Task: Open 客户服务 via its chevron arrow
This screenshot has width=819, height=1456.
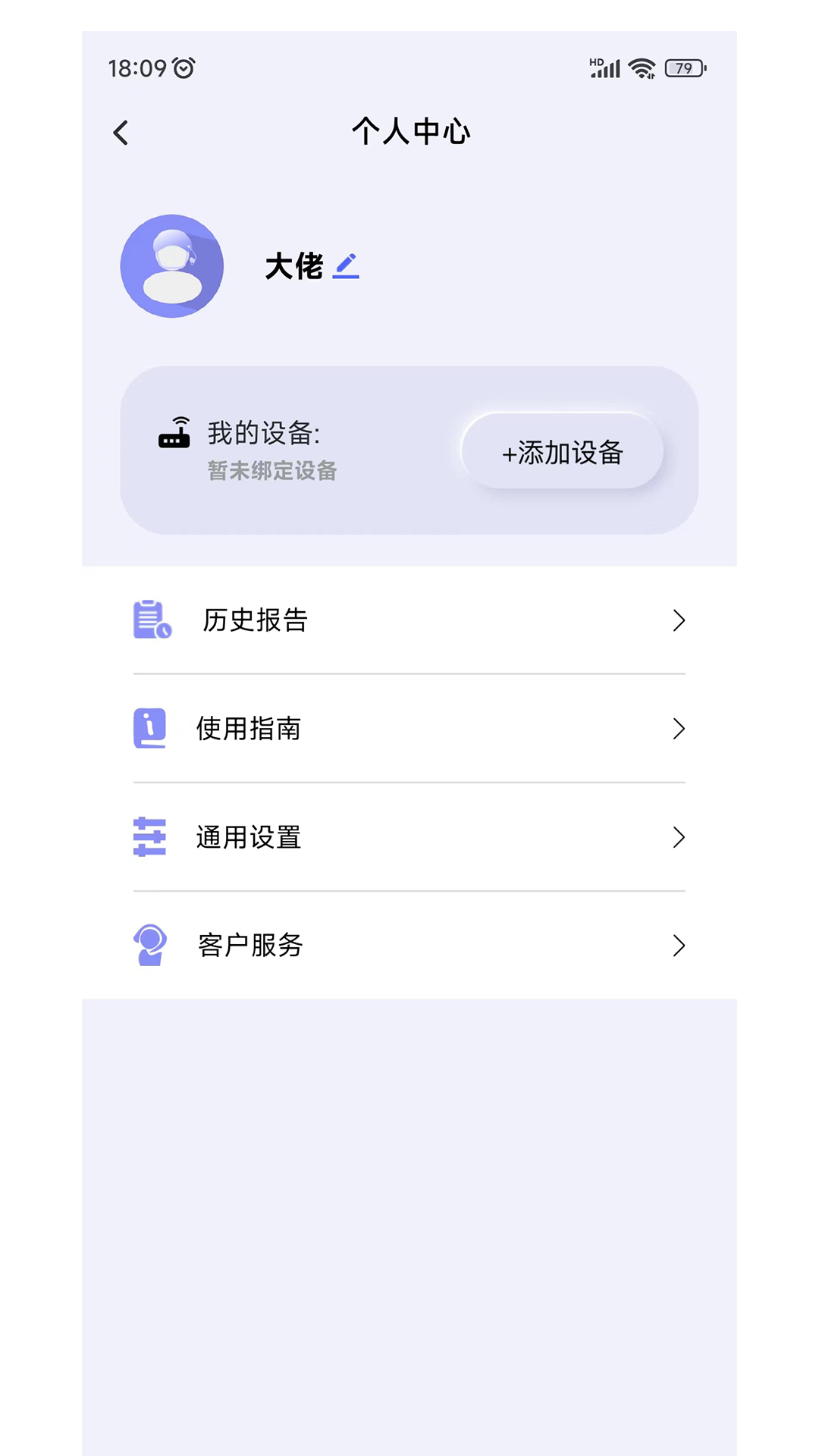Action: (x=679, y=946)
